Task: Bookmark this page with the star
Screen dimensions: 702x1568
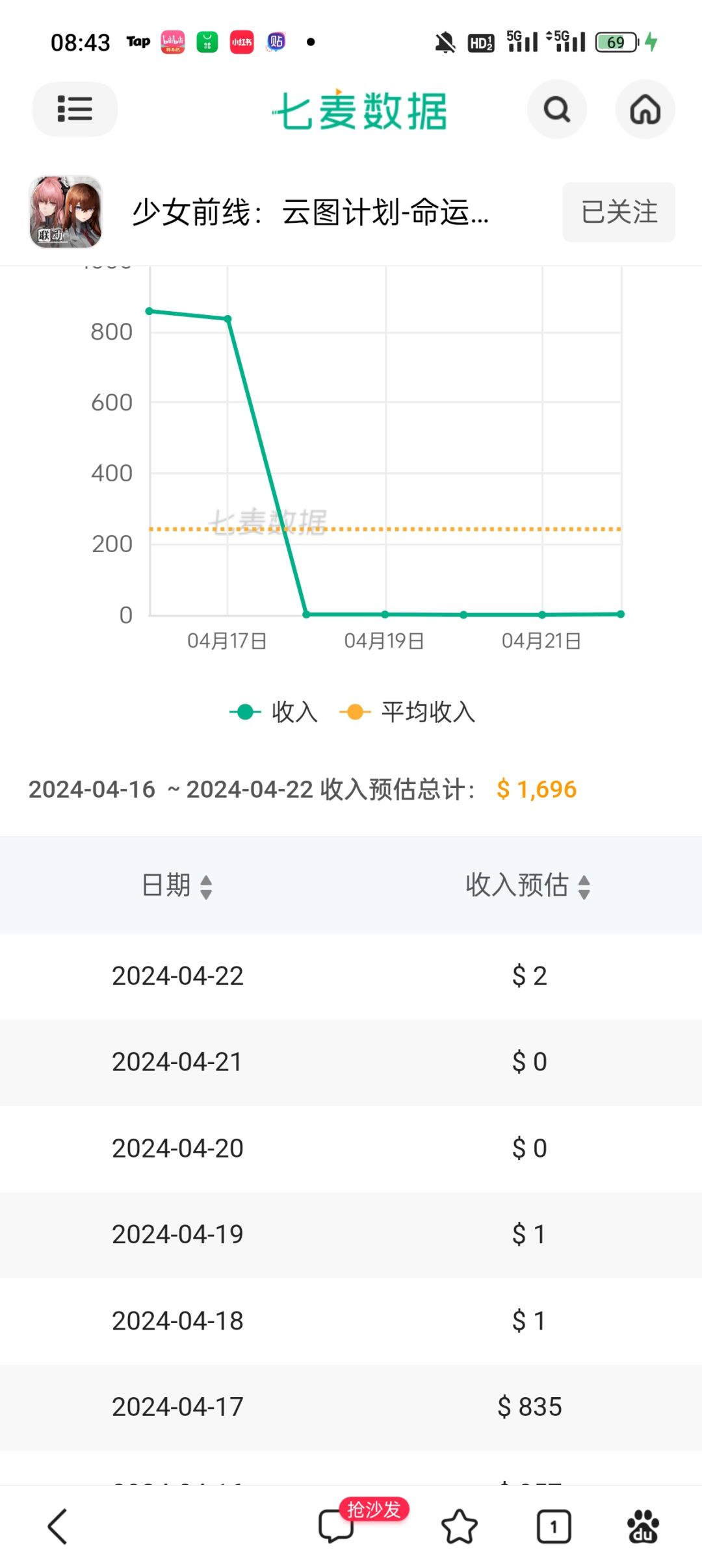Action: 460,1526
